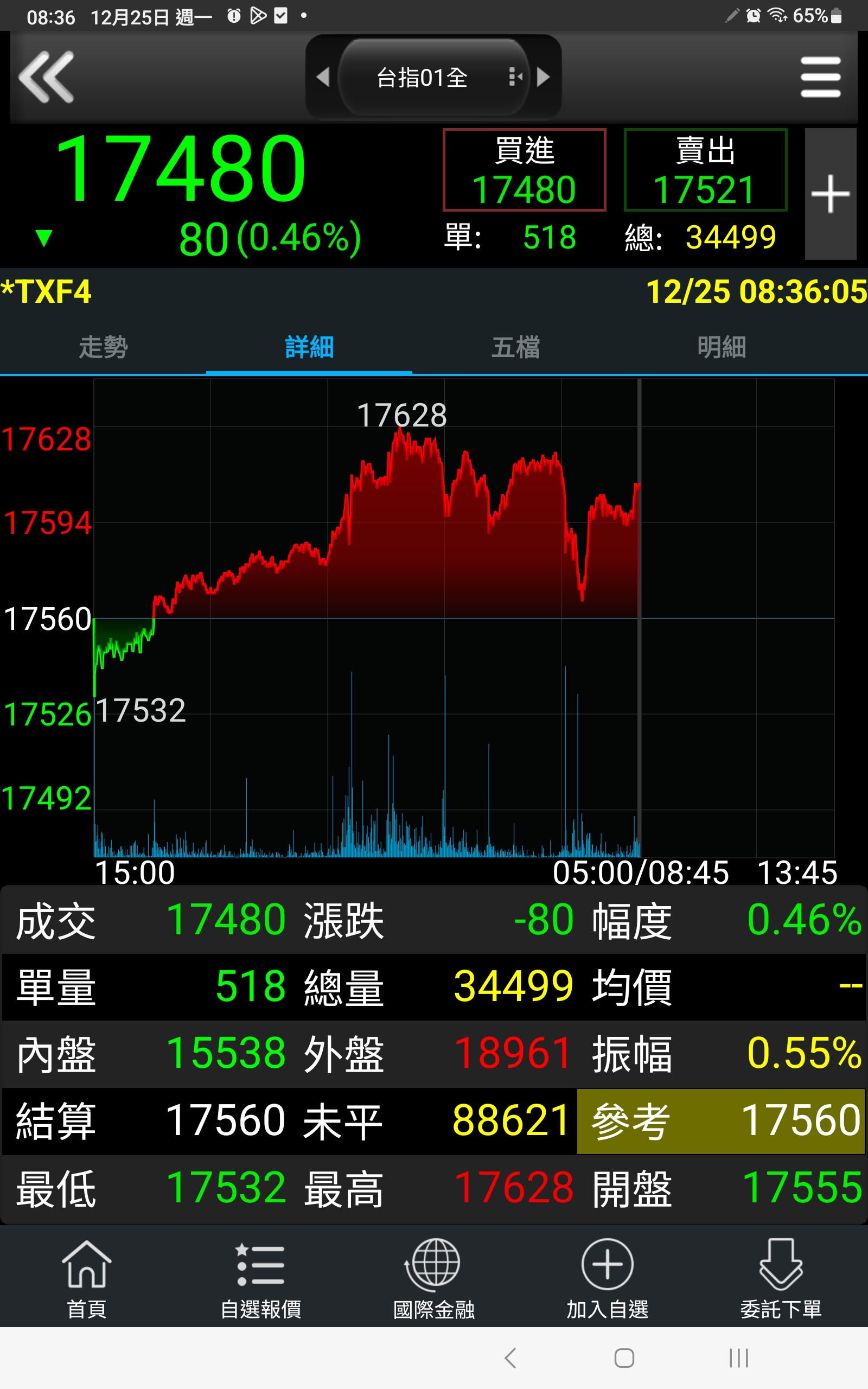Image resolution: width=868 pixels, height=1389 pixels.
Task: Add this contract via 加入自選
Action: pos(608,1279)
